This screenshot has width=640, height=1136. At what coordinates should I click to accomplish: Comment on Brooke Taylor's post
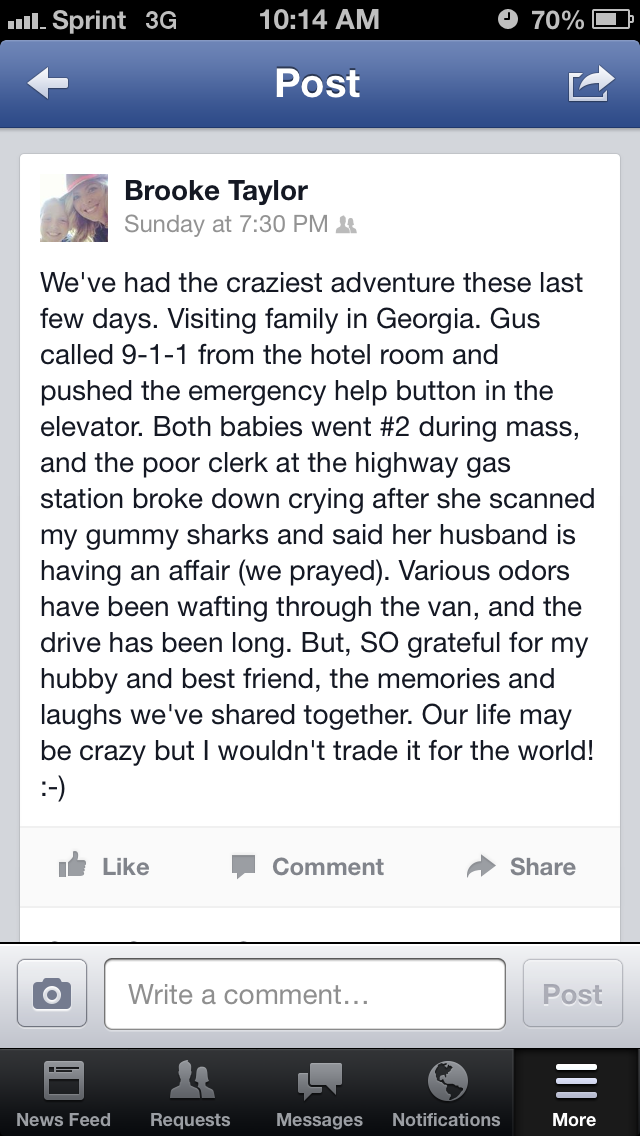pyautogui.click(x=308, y=867)
